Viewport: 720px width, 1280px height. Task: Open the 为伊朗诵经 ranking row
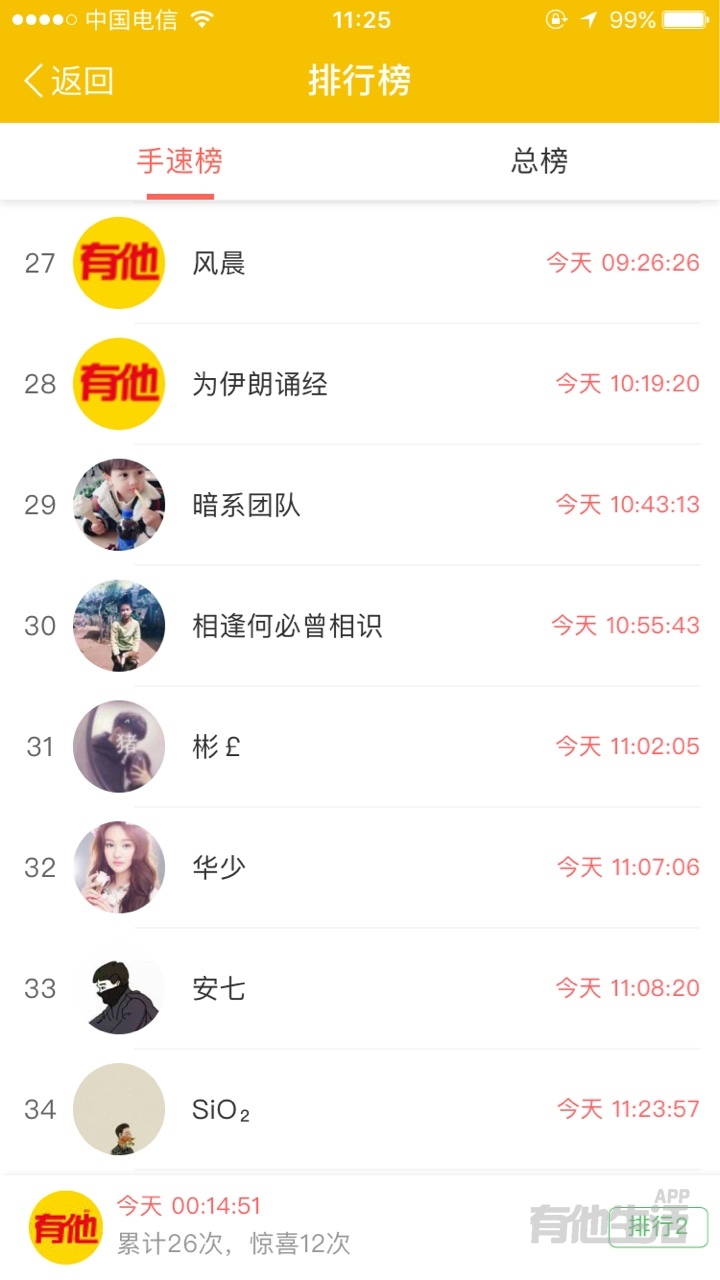[360, 384]
